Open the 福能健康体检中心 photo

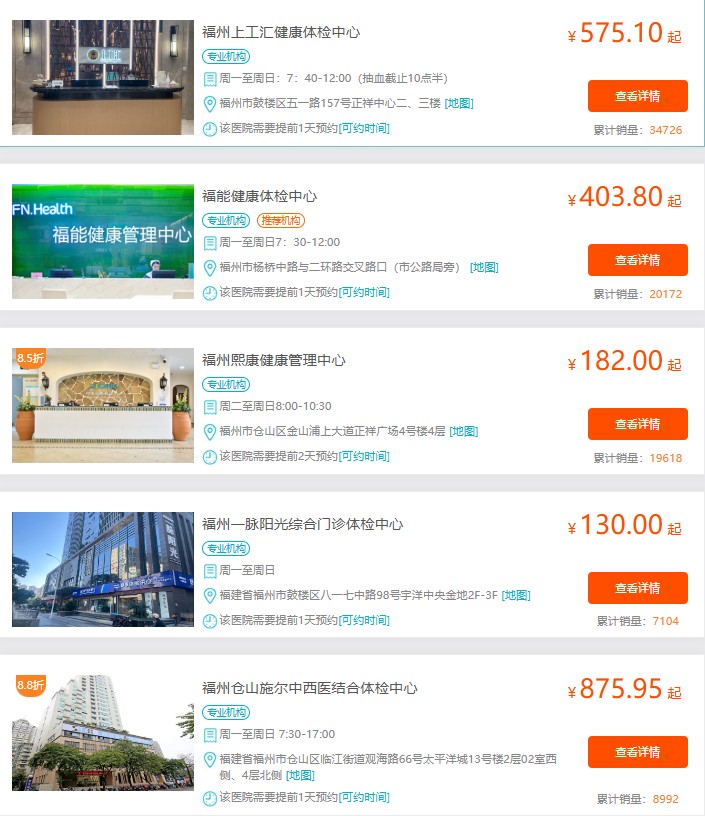103,241
